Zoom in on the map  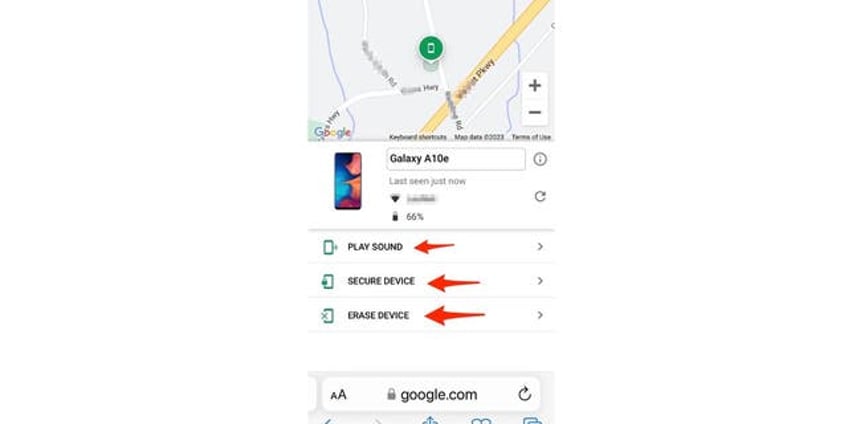click(x=534, y=86)
